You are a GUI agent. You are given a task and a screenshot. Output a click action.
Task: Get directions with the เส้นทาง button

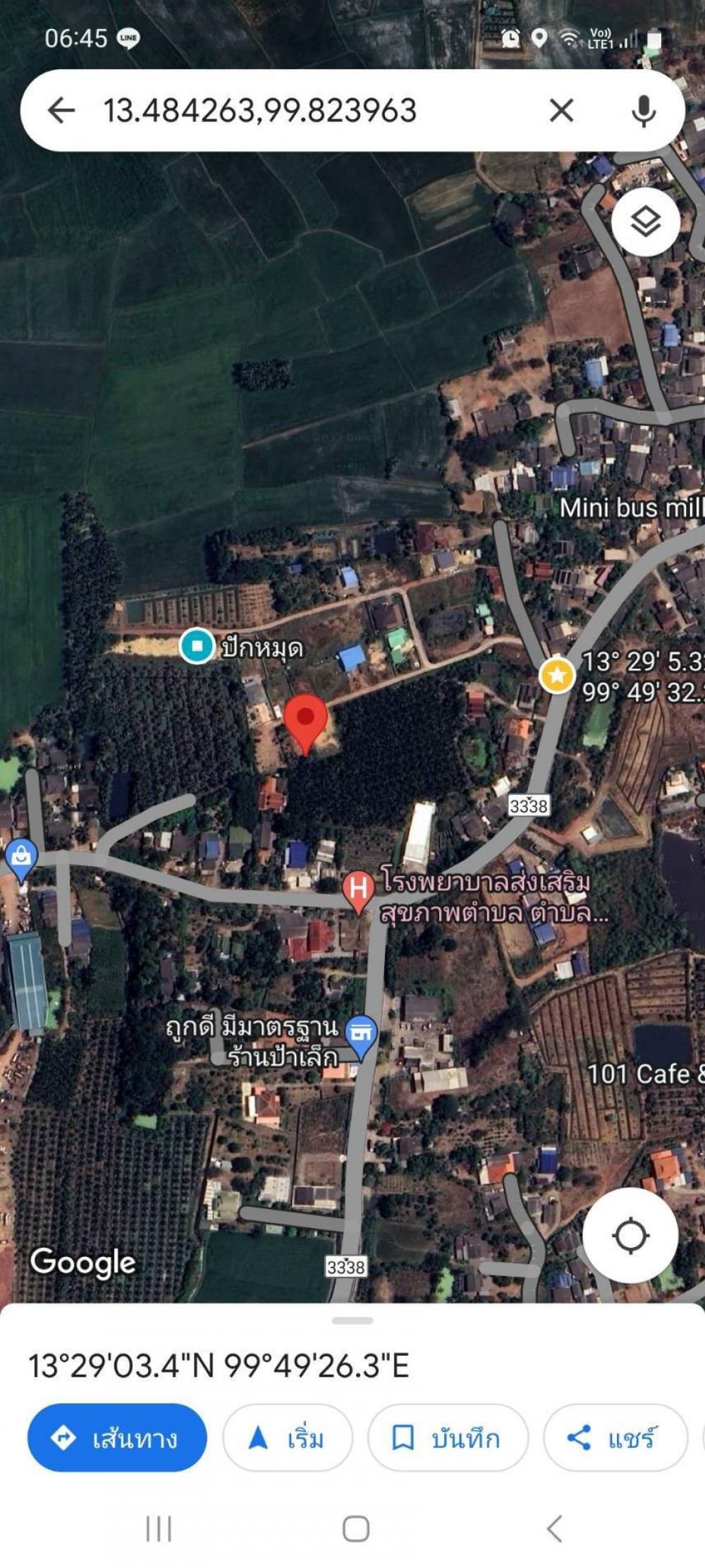(x=117, y=1437)
